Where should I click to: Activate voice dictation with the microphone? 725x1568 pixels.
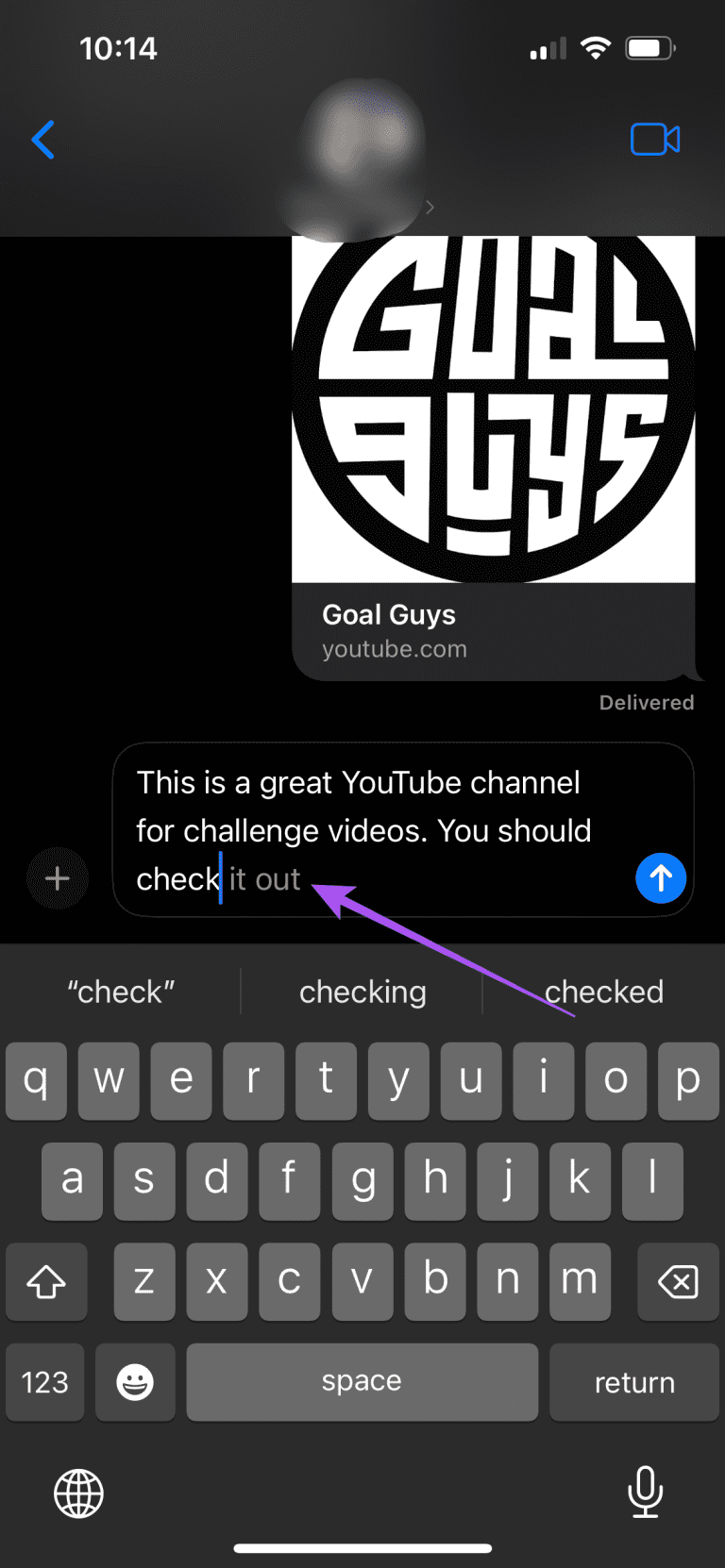[645, 1493]
